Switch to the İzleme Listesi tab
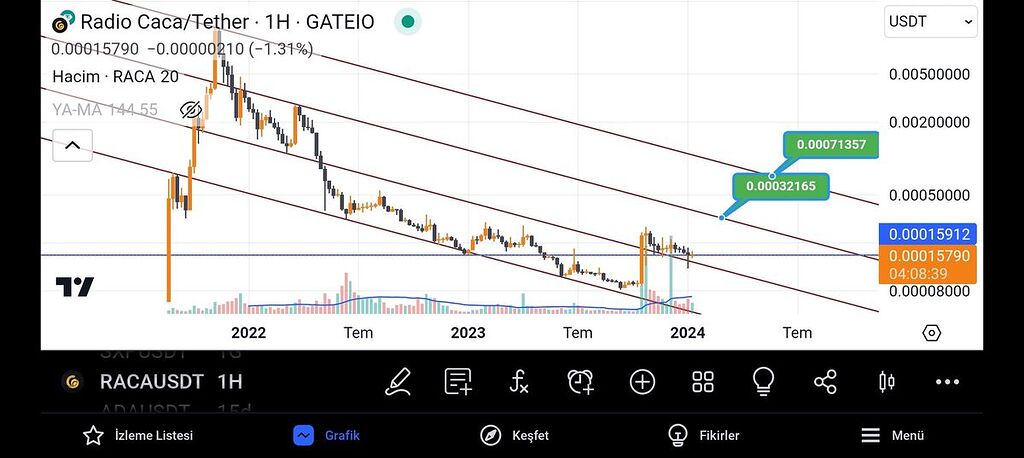1024x458 pixels. pos(138,435)
